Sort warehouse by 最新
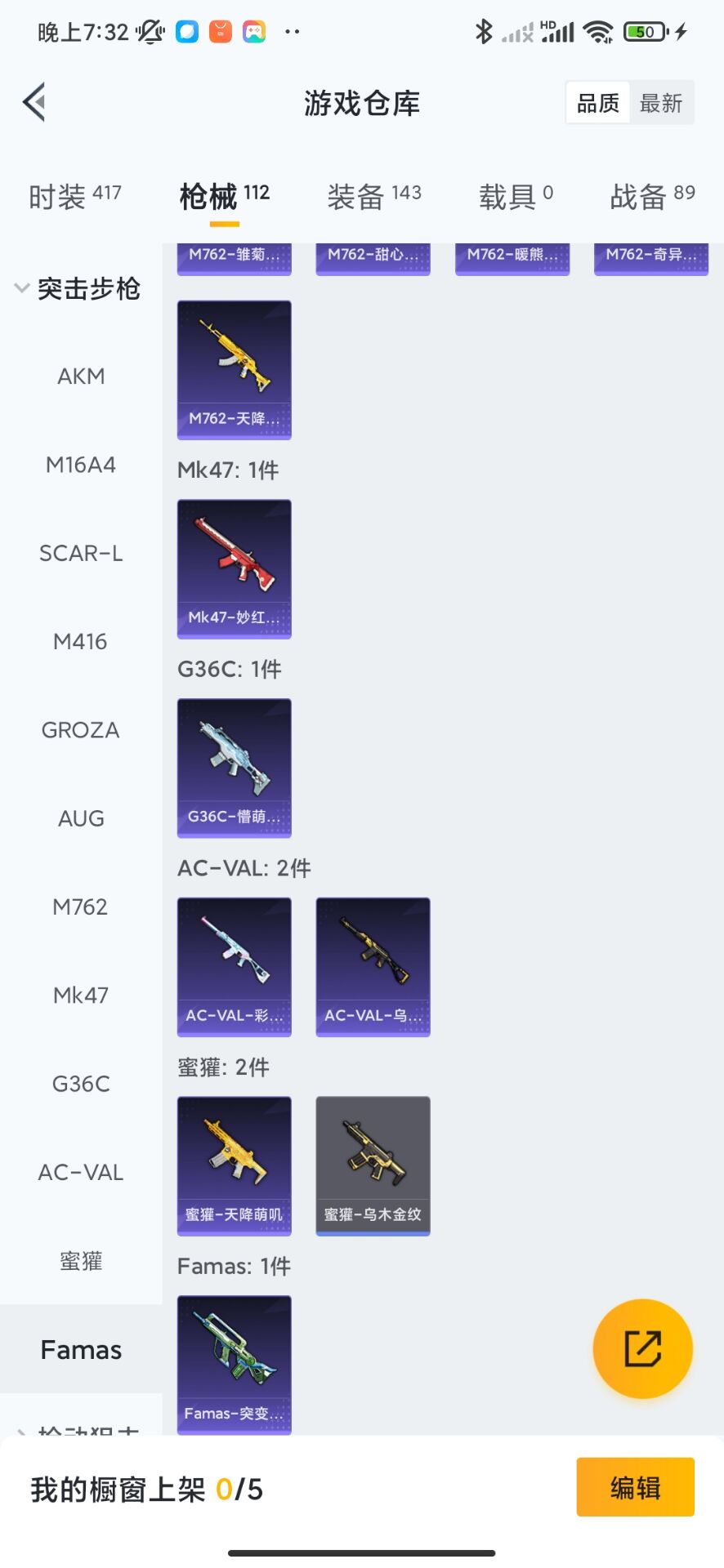The width and height of the screenshot is (724, 1568). (x=660, y=103)
